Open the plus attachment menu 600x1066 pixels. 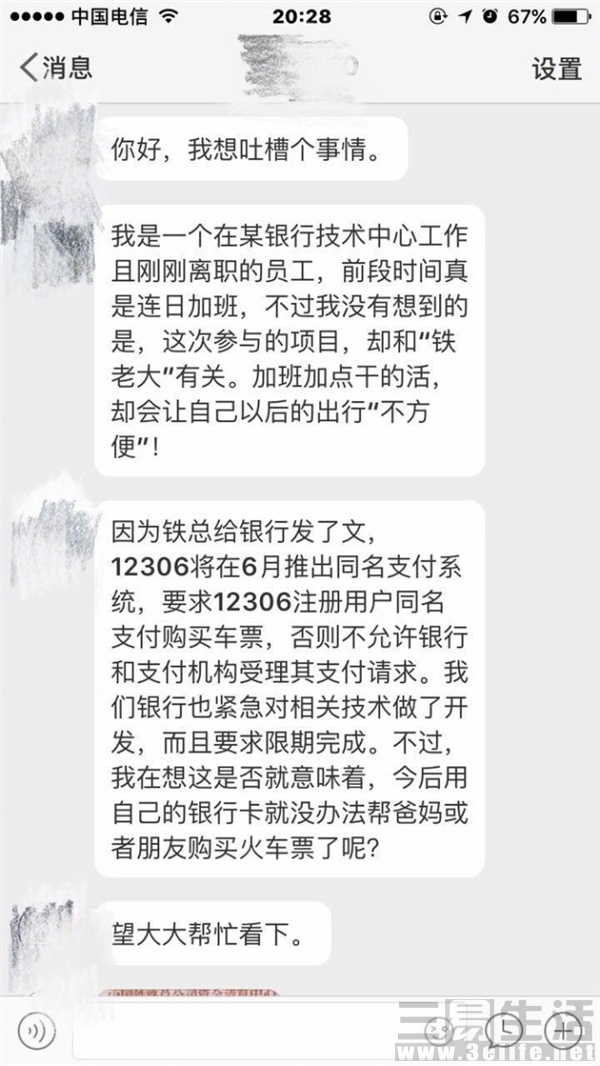(x=563, y=1030)
